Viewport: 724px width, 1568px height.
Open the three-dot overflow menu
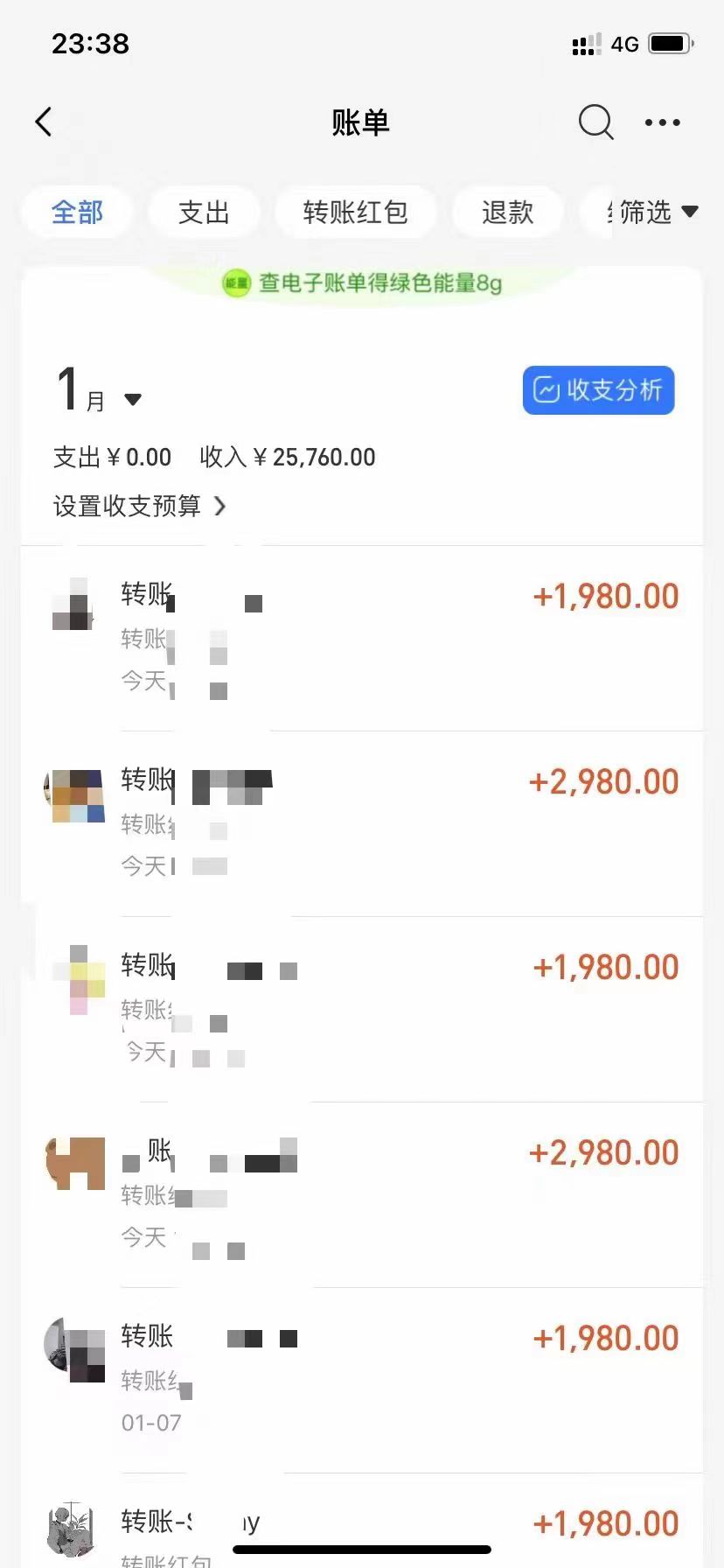coord(662,122)
